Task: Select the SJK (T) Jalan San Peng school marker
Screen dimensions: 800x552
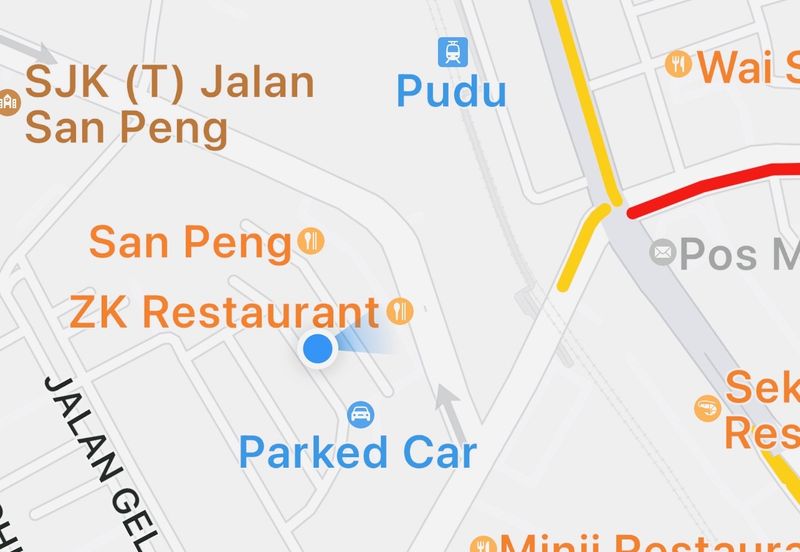Action: 10,101
